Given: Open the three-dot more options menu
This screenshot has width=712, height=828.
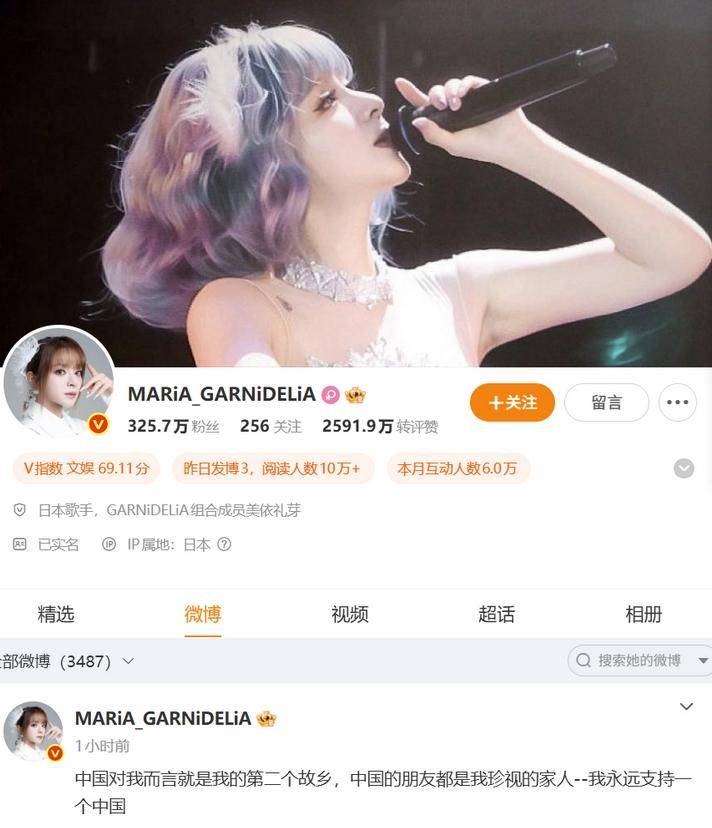Looking at the screenshot, I should [x=678, y=402].
